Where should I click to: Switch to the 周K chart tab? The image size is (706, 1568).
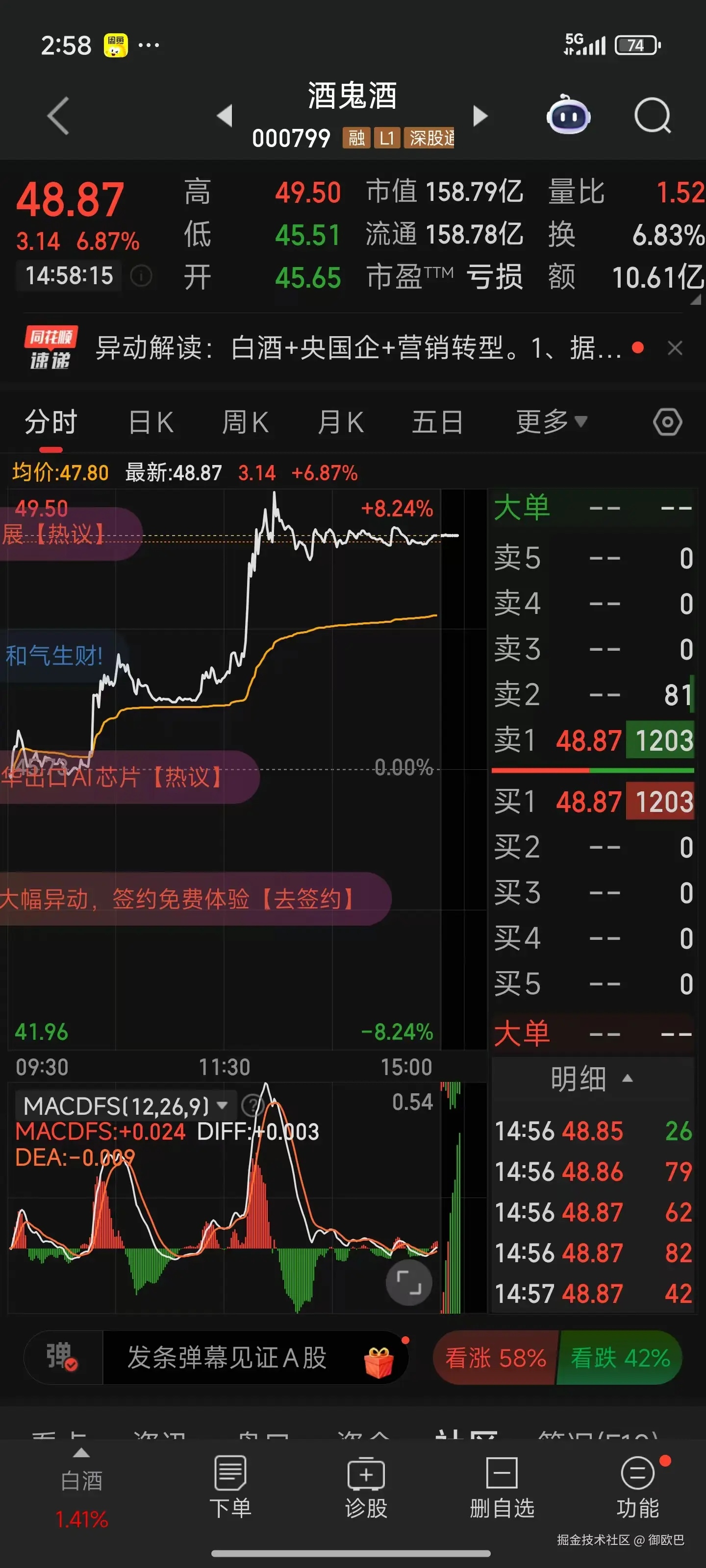point(245,422)
